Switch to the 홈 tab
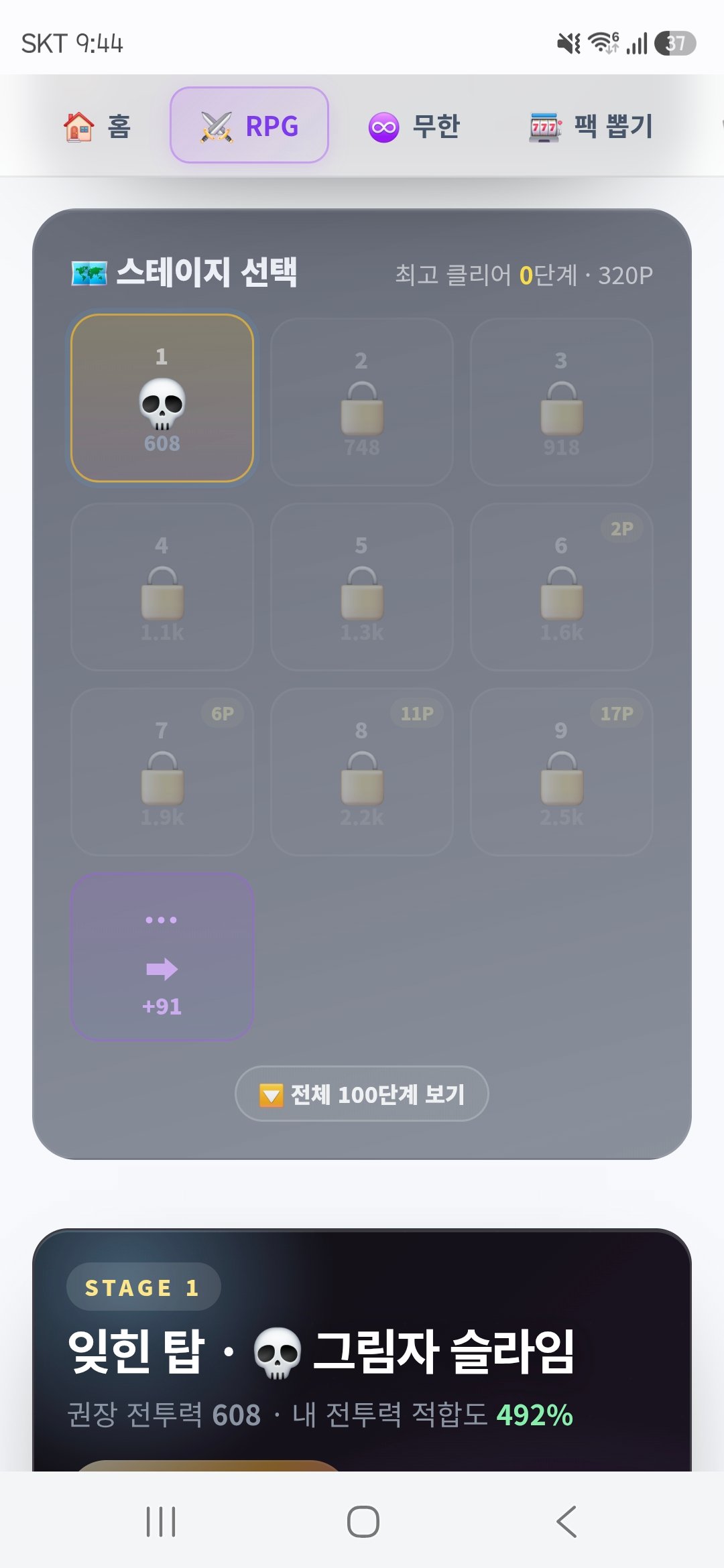Viewport: 724px width, 1568px height. click(97, 125)
